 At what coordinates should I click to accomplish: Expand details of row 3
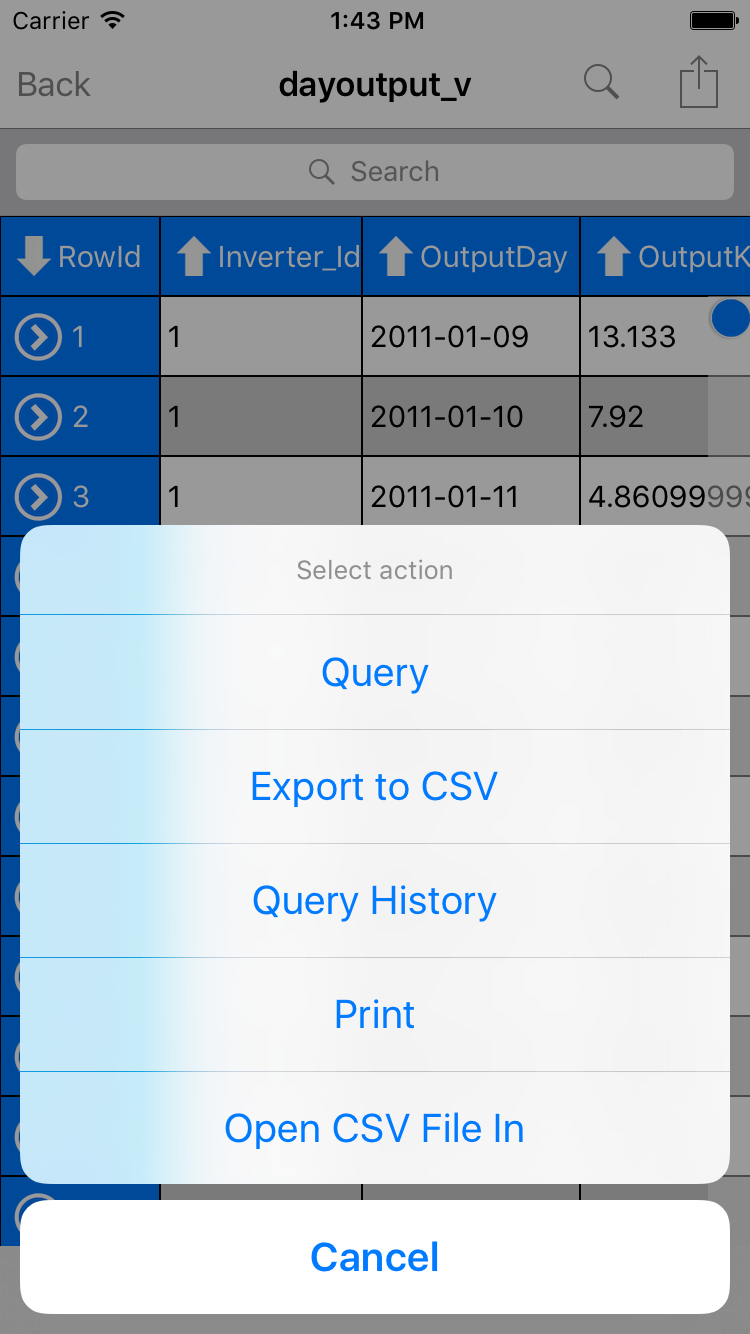click(x=38, y=496)
